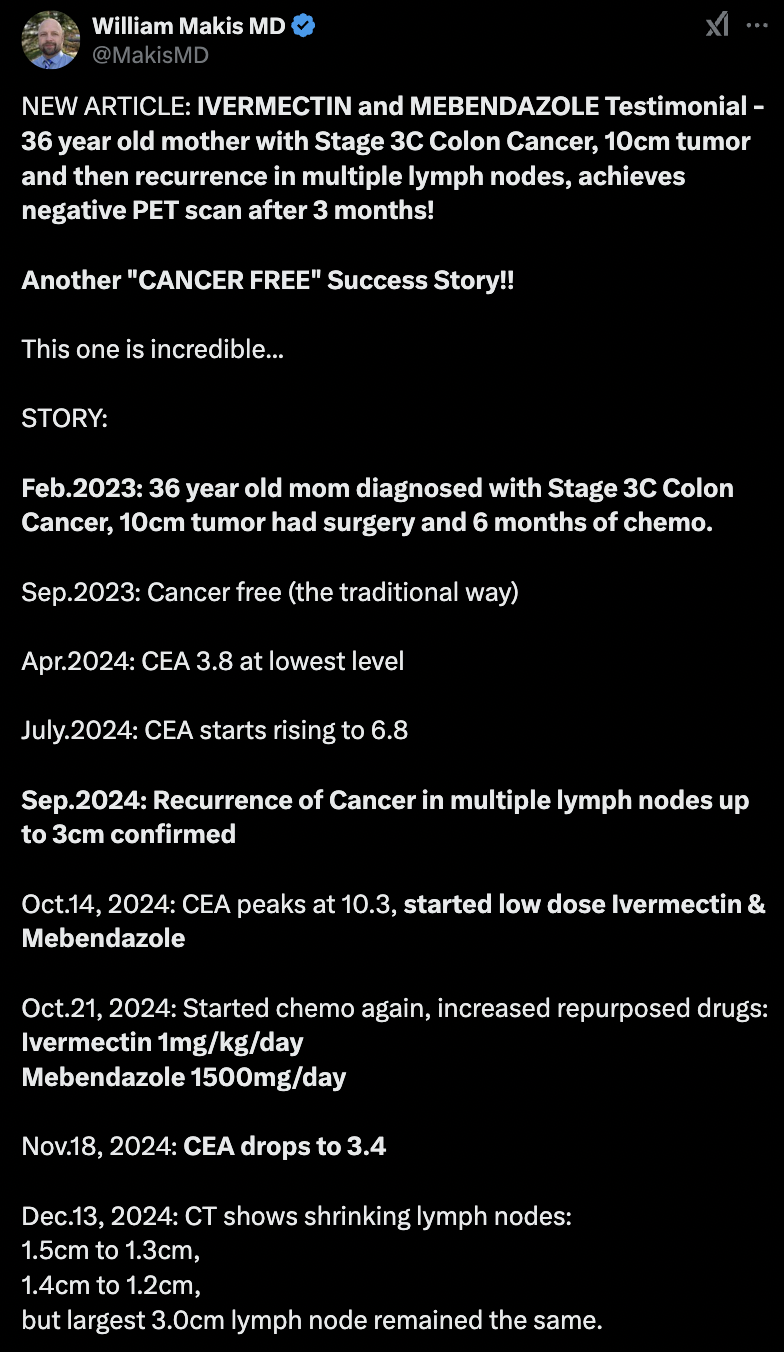Open William Makis MD's profile picture
Viewport: 784px width, 1352px height.
coord(50,40)
